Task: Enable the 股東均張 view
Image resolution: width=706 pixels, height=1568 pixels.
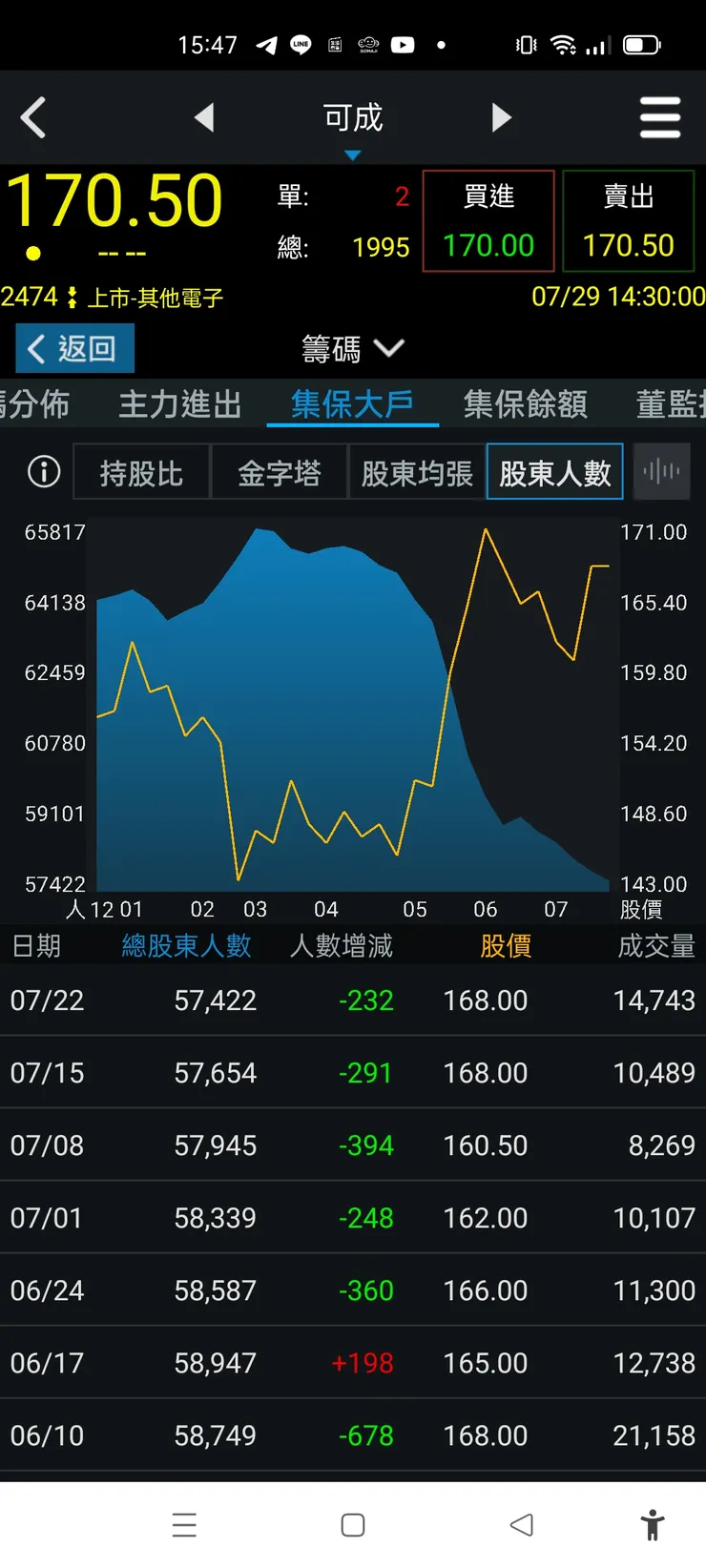Action: (416, 471)
